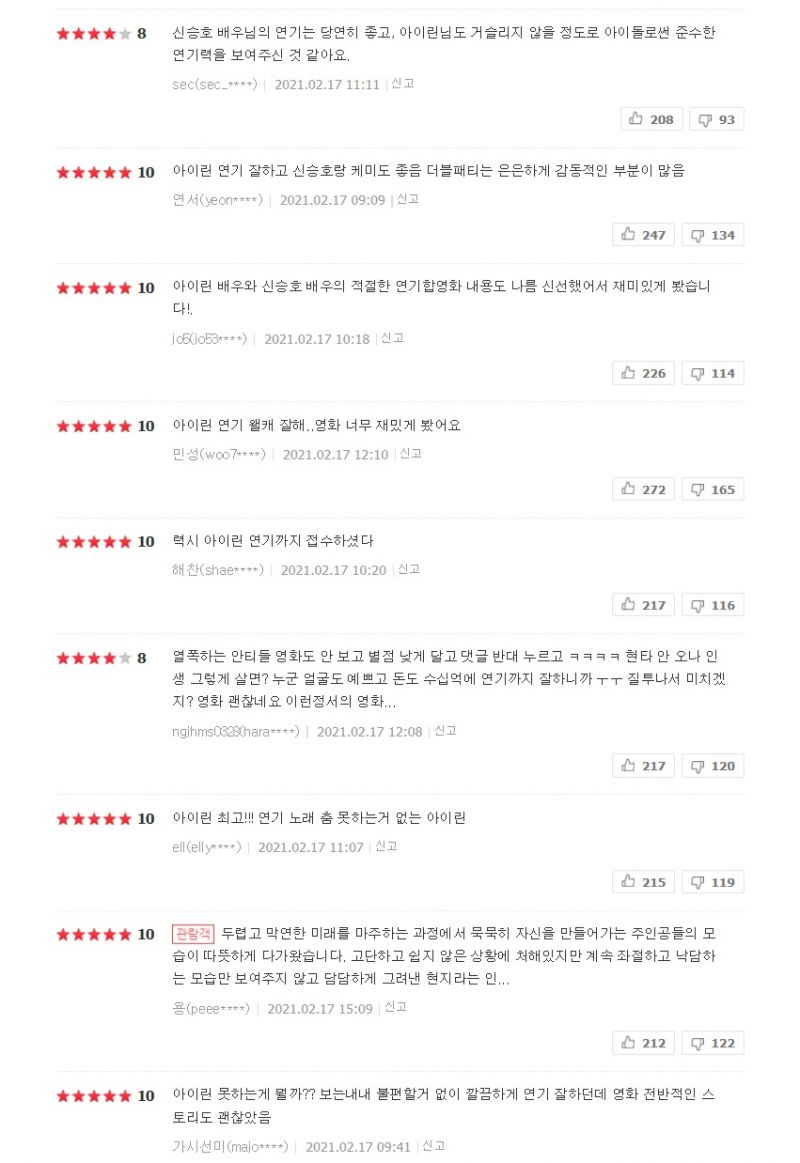Like the review by jo5(jo53****)
The width and height of the screenshot is (800, 1163).
tap(642, 373)
